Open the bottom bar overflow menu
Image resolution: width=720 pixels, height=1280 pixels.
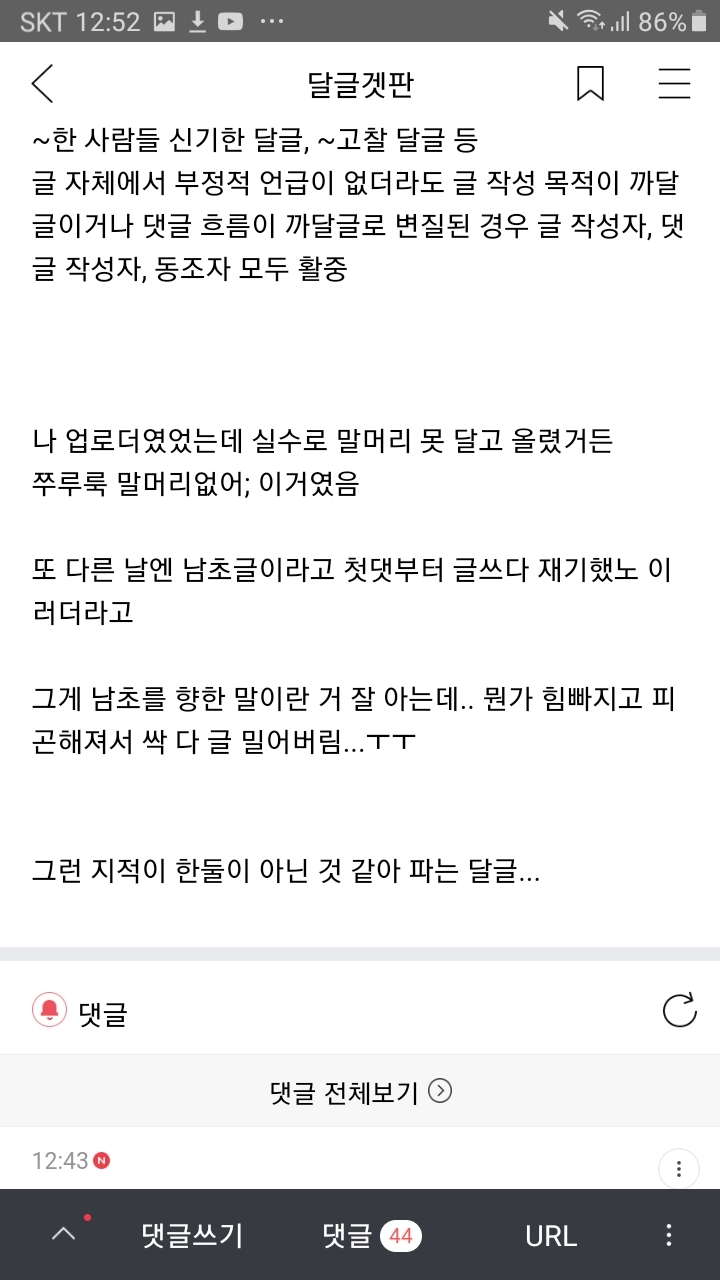click(669, 1235)
